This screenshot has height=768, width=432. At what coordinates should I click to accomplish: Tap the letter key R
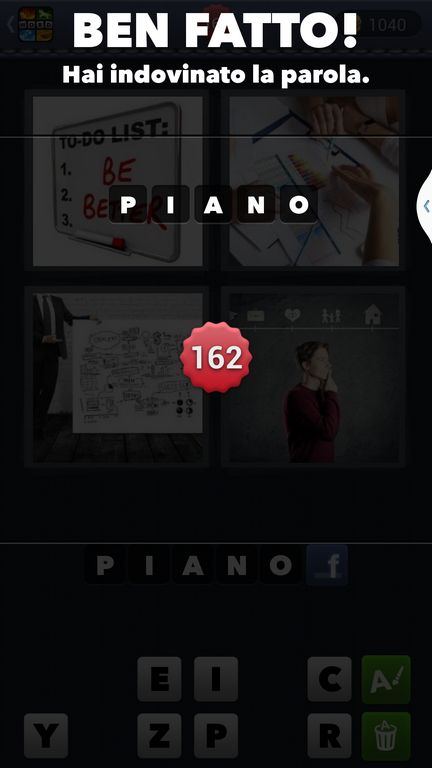click(330, 735)
